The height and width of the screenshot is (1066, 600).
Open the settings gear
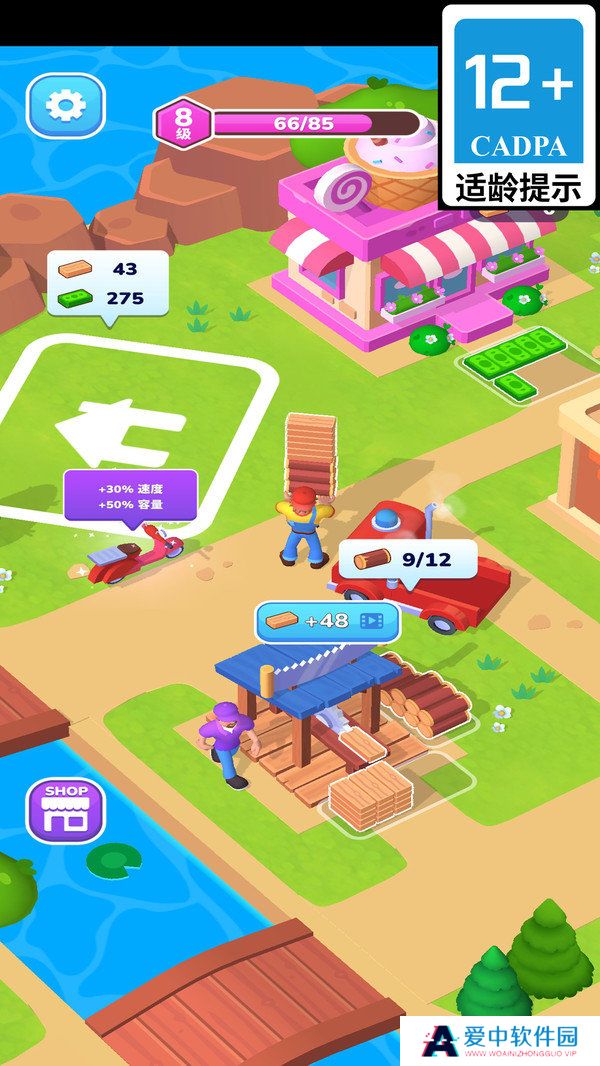coord(65,105)
